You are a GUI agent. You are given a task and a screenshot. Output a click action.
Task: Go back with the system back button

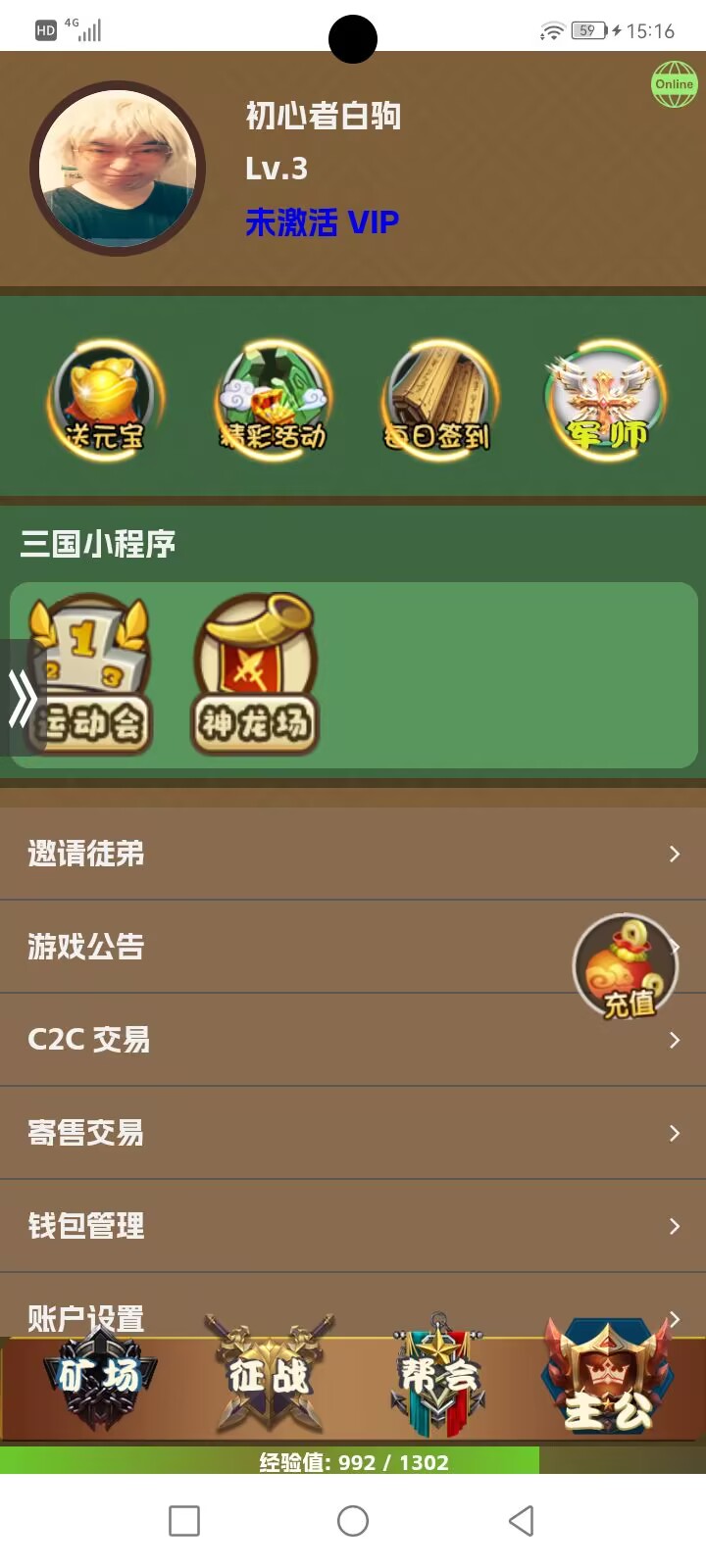point(522,1521)
